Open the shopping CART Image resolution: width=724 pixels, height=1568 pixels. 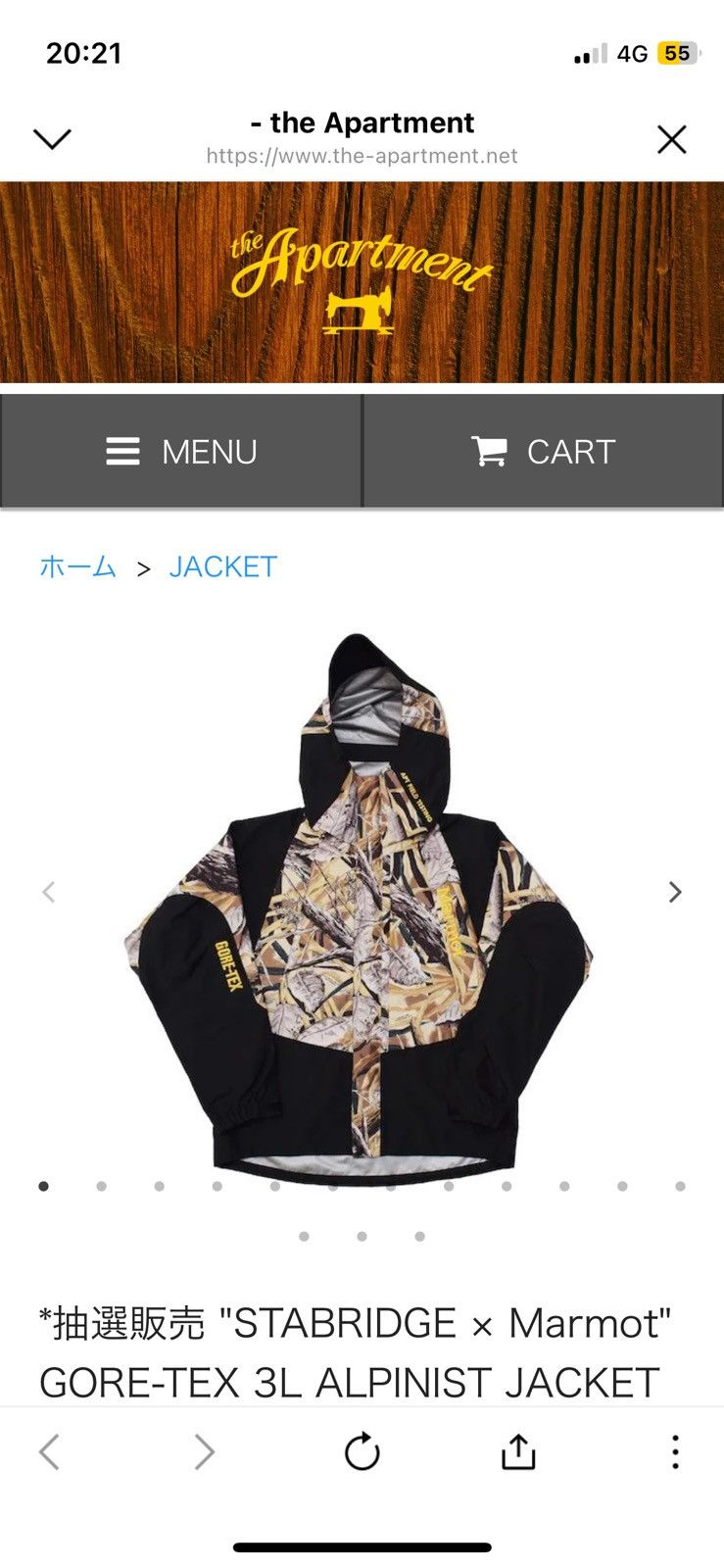[x=543, y=452]
